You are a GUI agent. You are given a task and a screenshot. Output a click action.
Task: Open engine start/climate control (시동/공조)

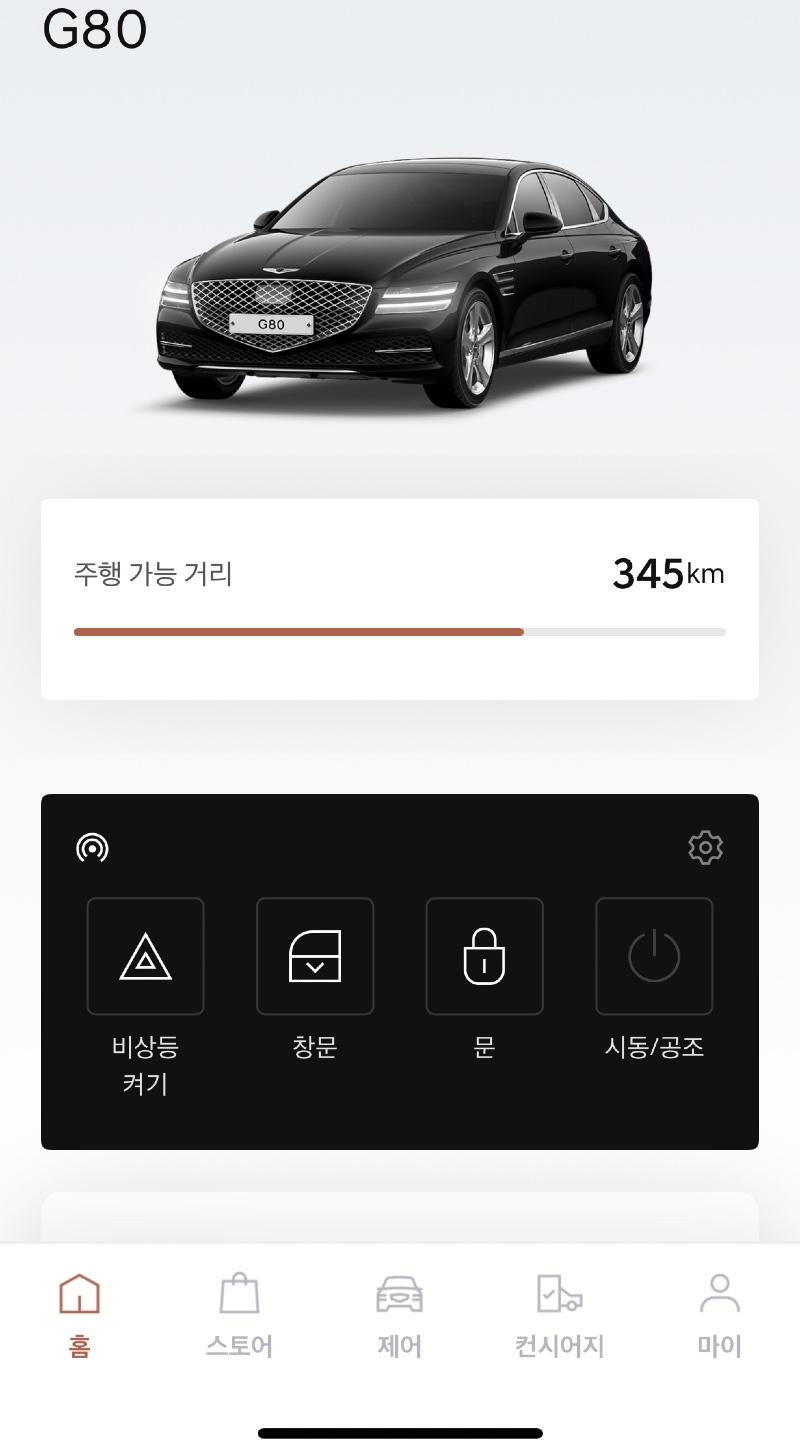pos(654,956)
